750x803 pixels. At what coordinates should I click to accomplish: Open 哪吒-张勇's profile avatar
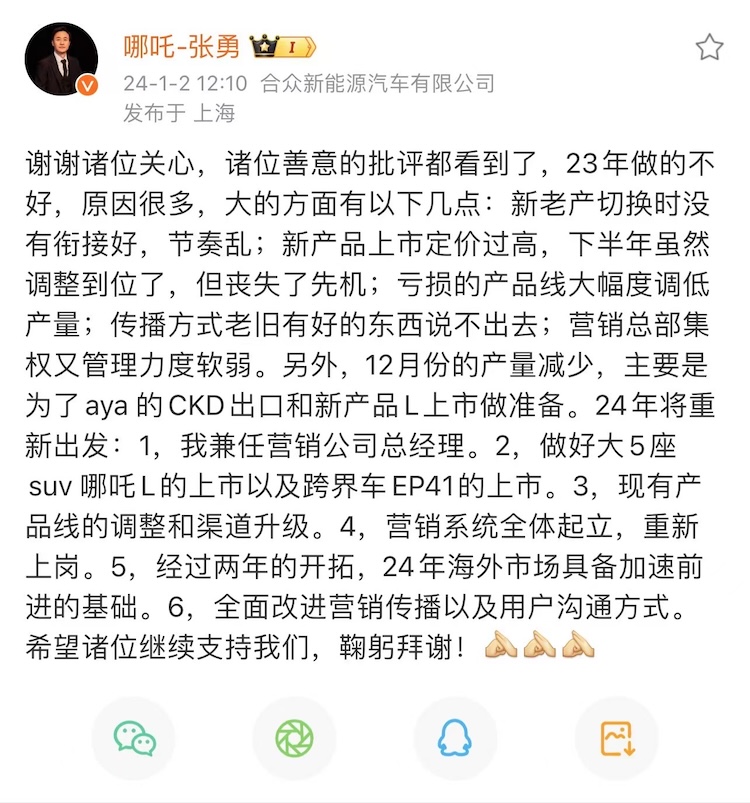click(x=61, y=60)
